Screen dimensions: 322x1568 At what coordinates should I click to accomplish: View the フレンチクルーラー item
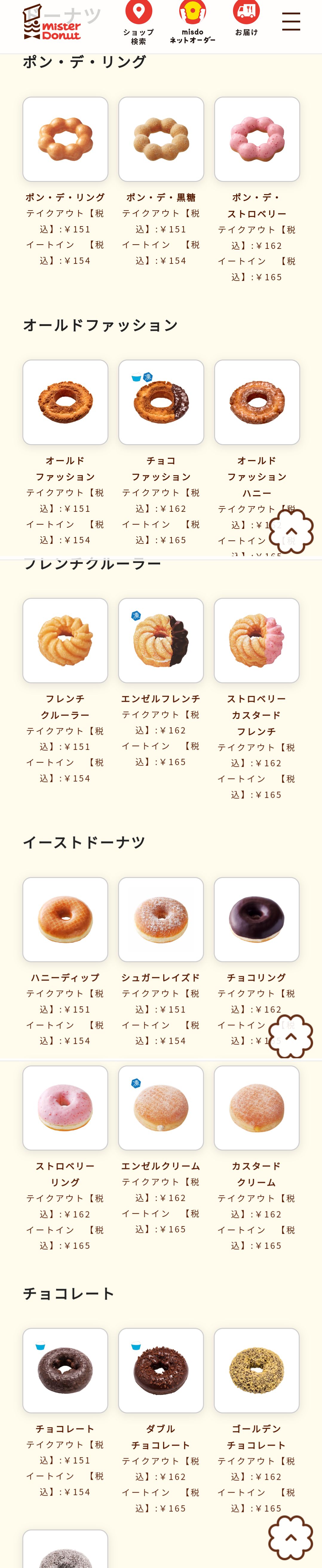(65, 640)
